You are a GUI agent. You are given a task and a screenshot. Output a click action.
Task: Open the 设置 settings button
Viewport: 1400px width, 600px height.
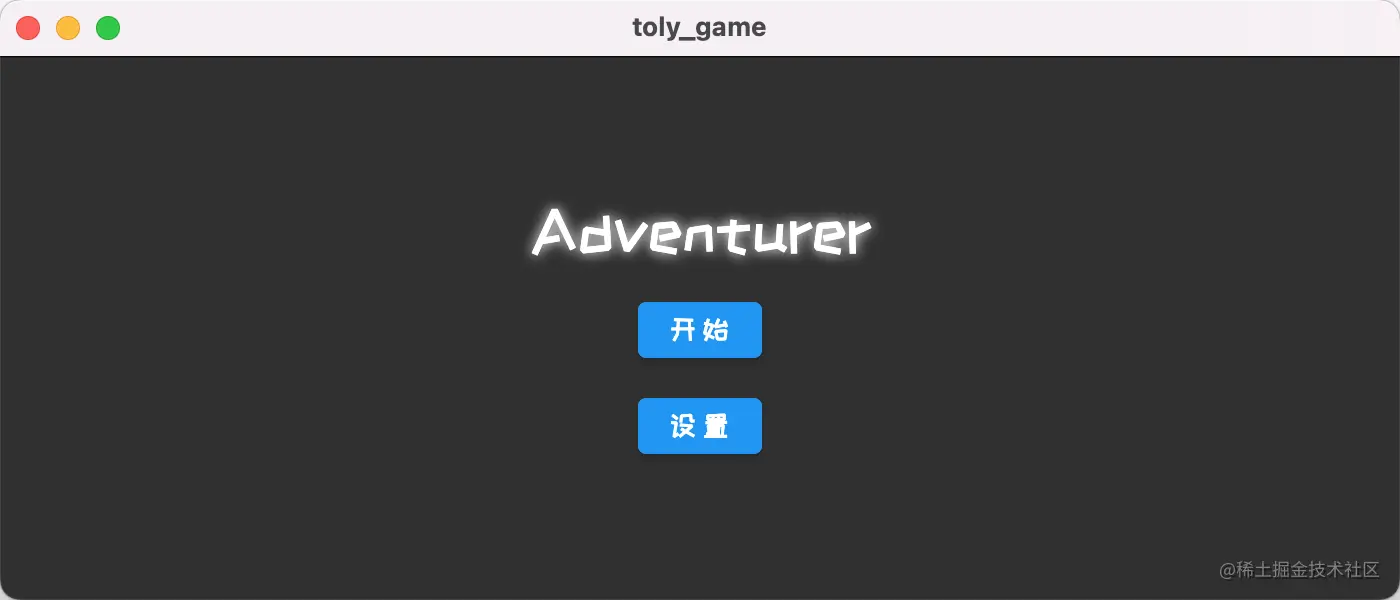[x=699, y=426]
